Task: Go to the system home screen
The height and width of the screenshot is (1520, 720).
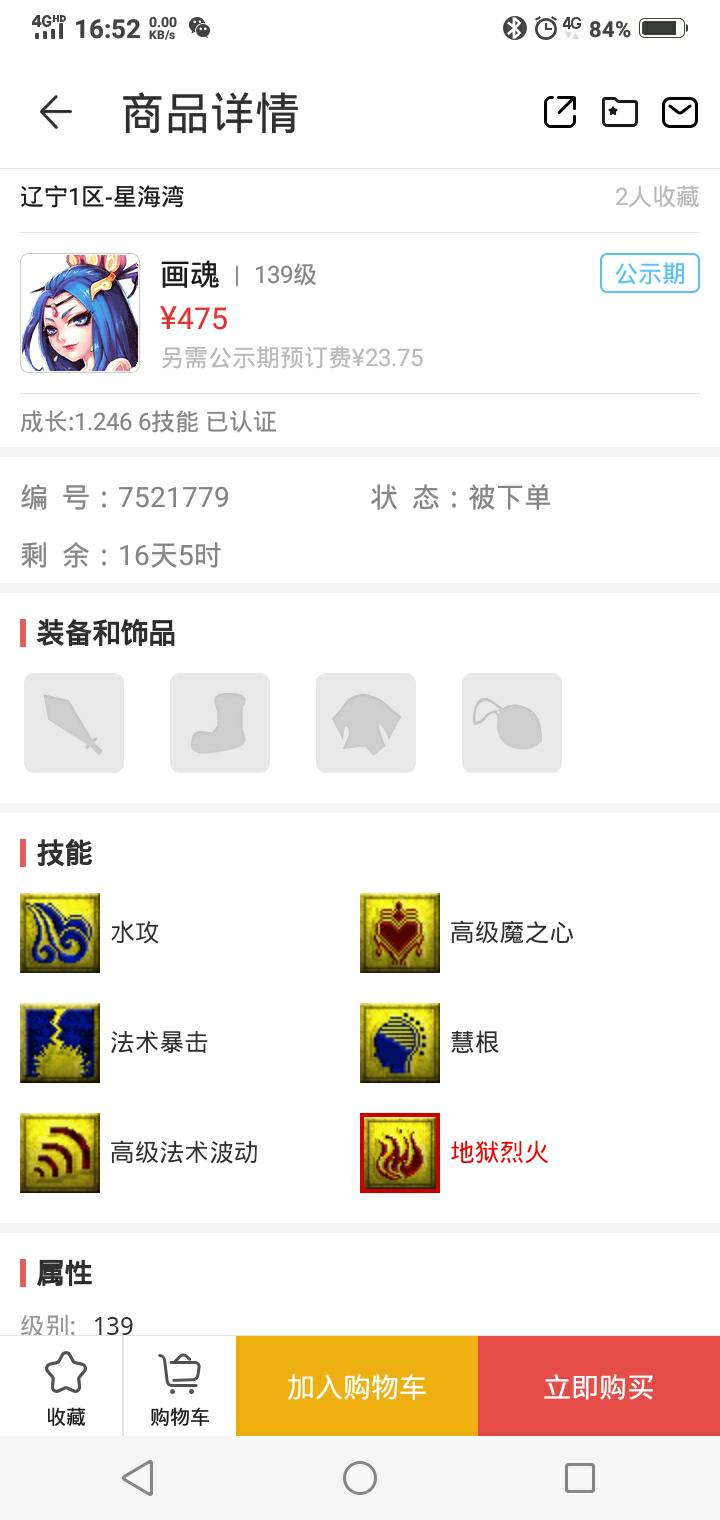Action: click(x=360, y=1478)
